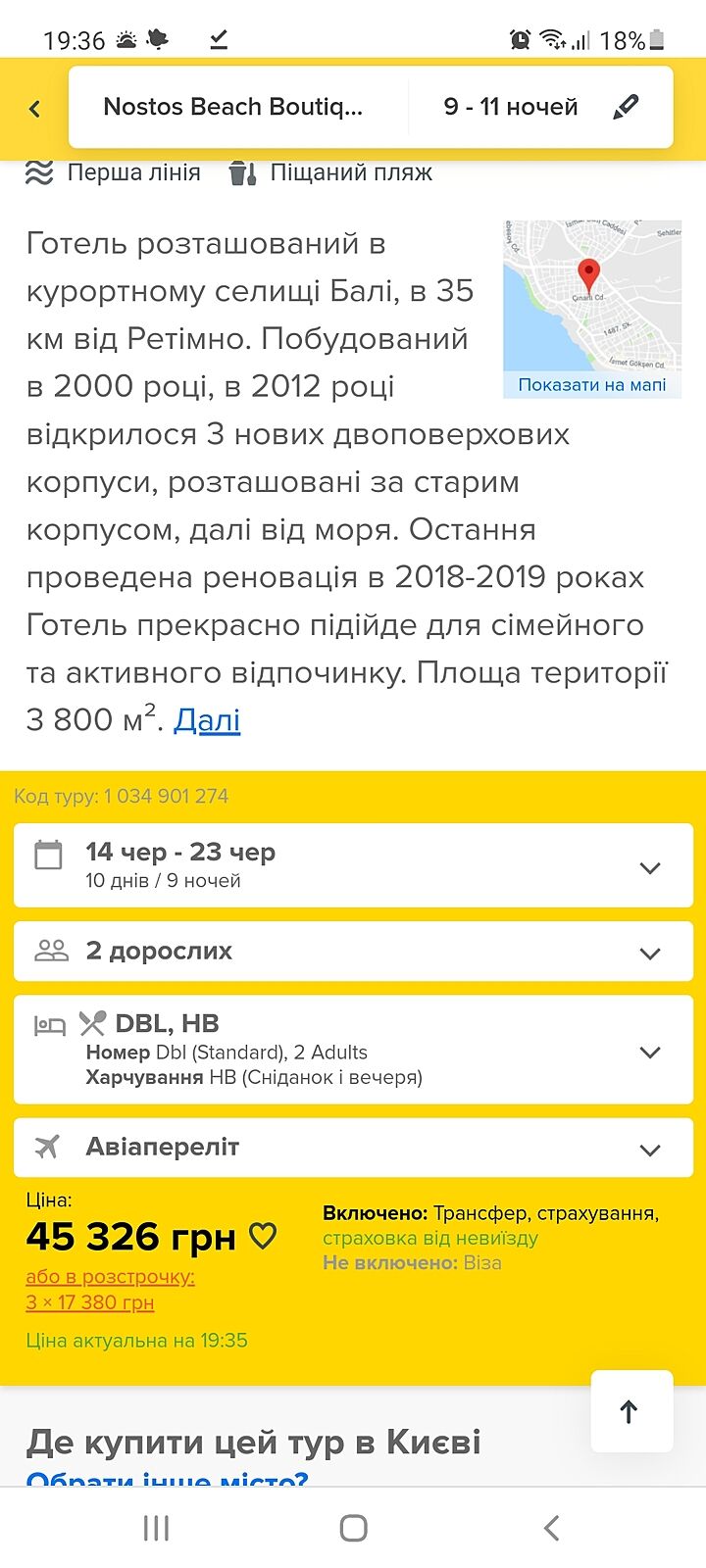This screenshot has width=706, height=1568.
Task: Expand the description with the 'Далі' link
Action: click(x=207, y=720)
